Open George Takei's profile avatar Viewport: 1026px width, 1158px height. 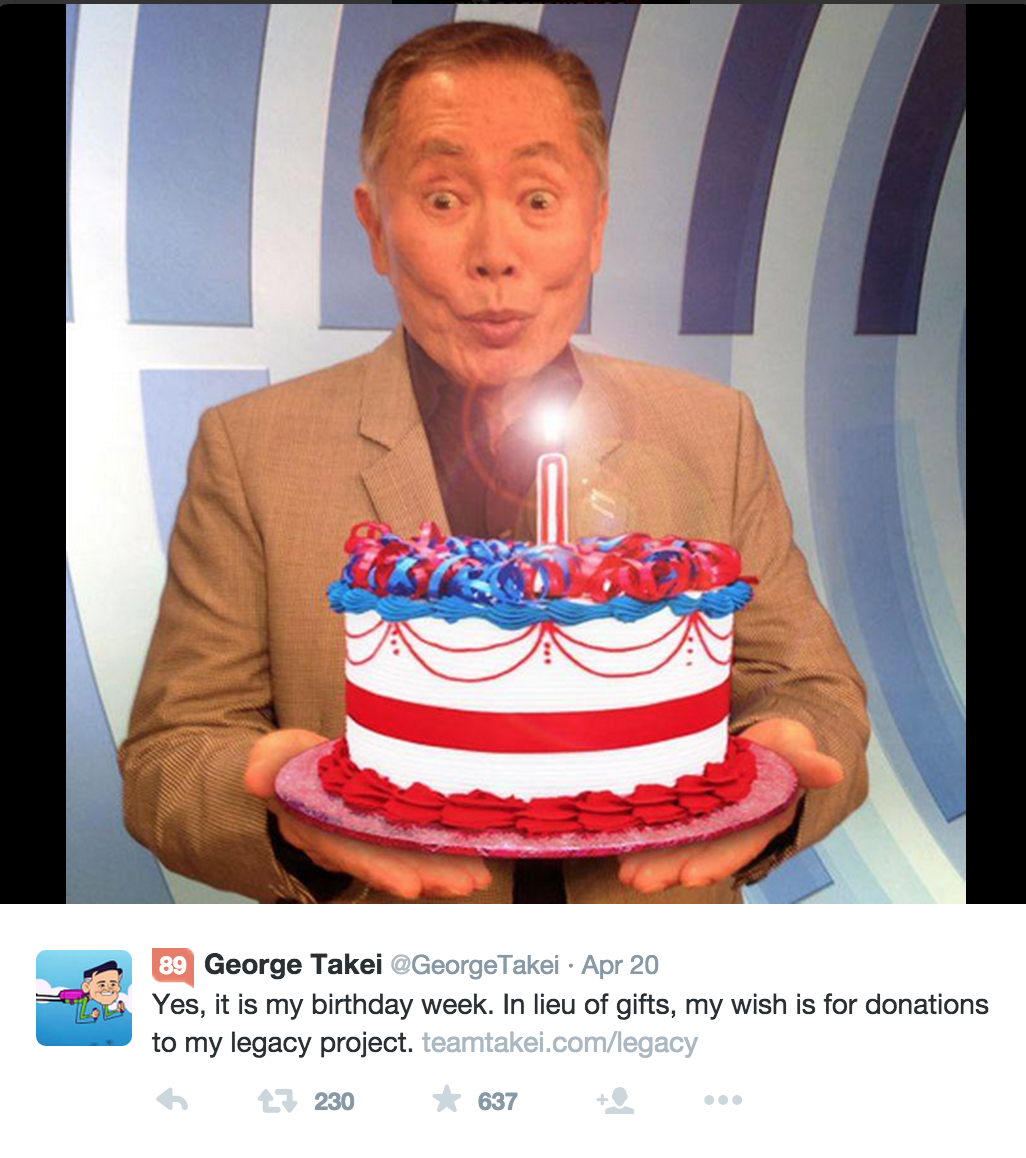point(84,997)
